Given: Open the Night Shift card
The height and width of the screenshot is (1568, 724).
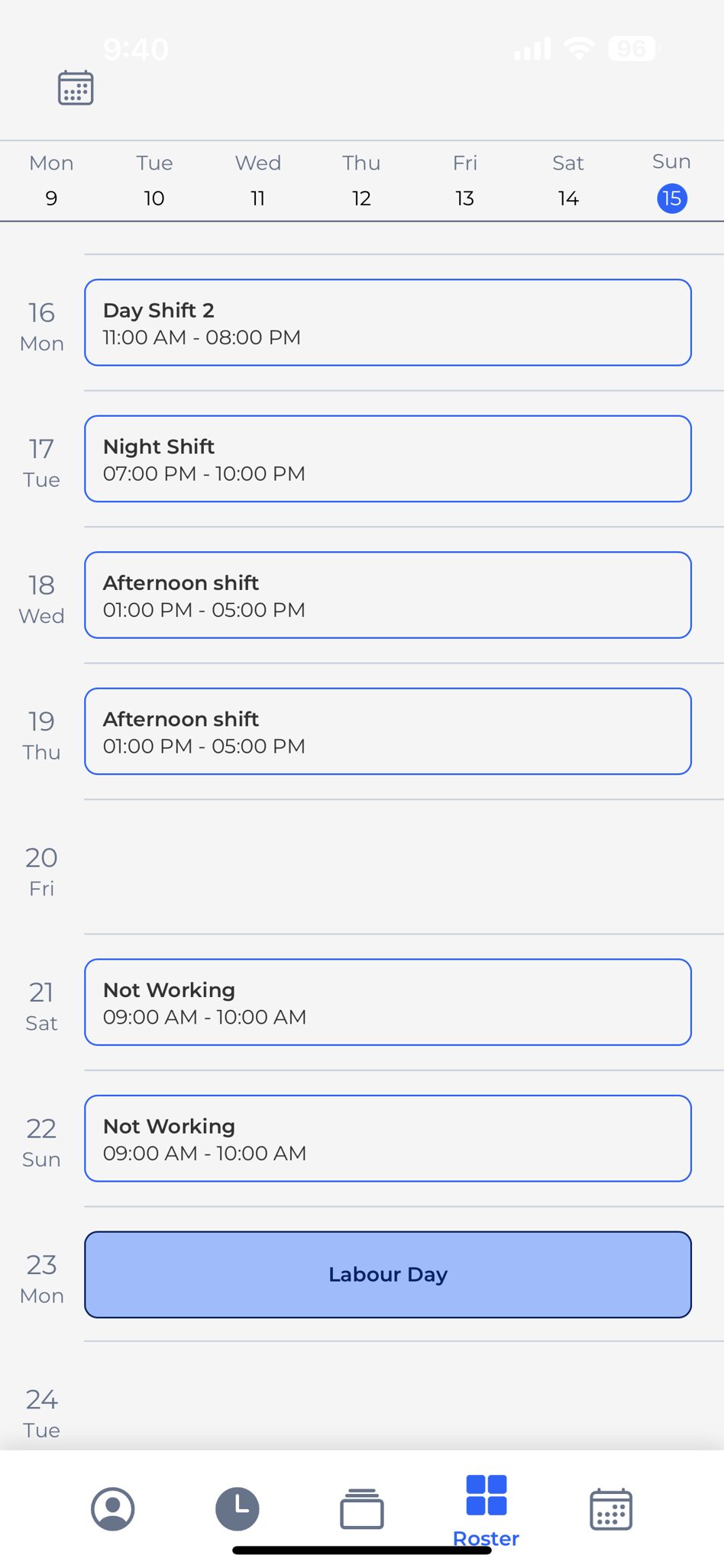Looking at the screenshot, I should tap(387, 459).
